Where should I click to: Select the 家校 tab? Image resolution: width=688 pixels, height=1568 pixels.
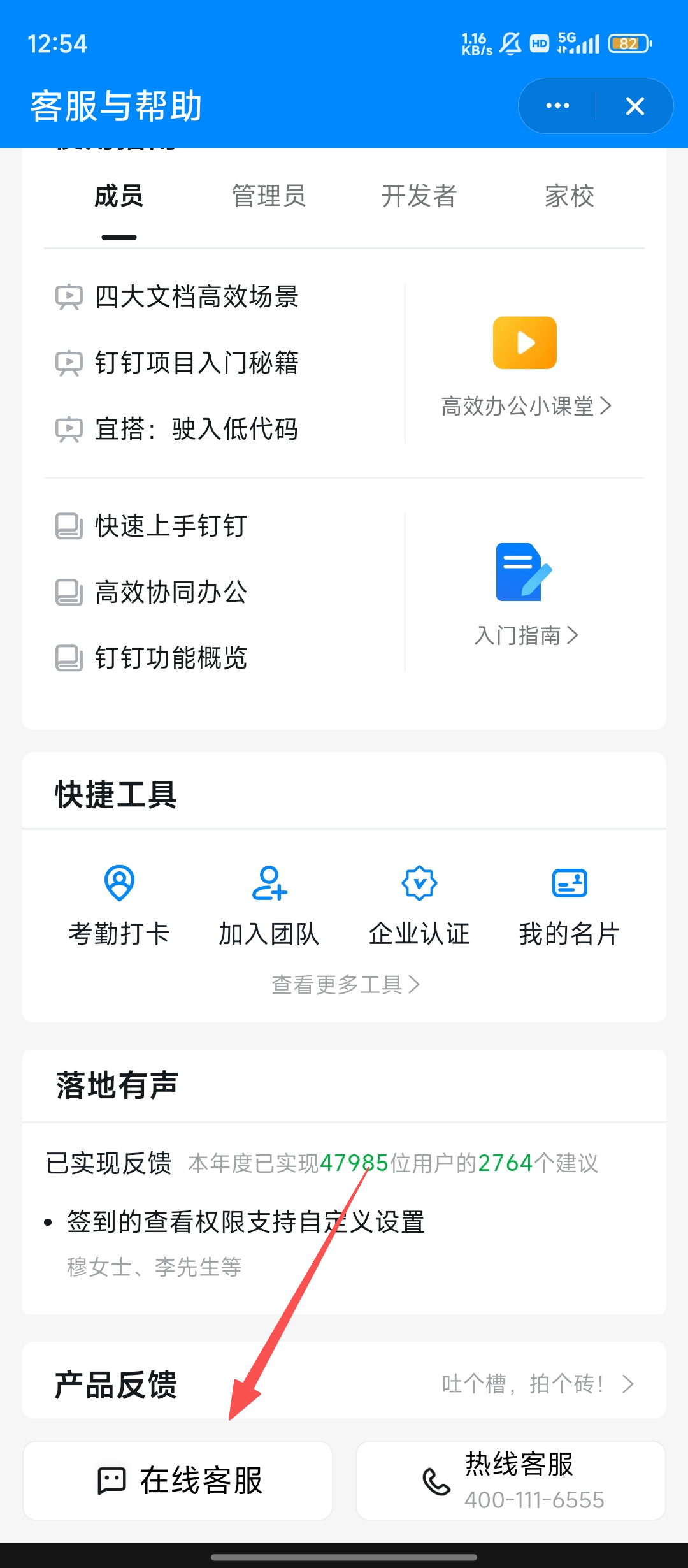(x=569, y=196)
